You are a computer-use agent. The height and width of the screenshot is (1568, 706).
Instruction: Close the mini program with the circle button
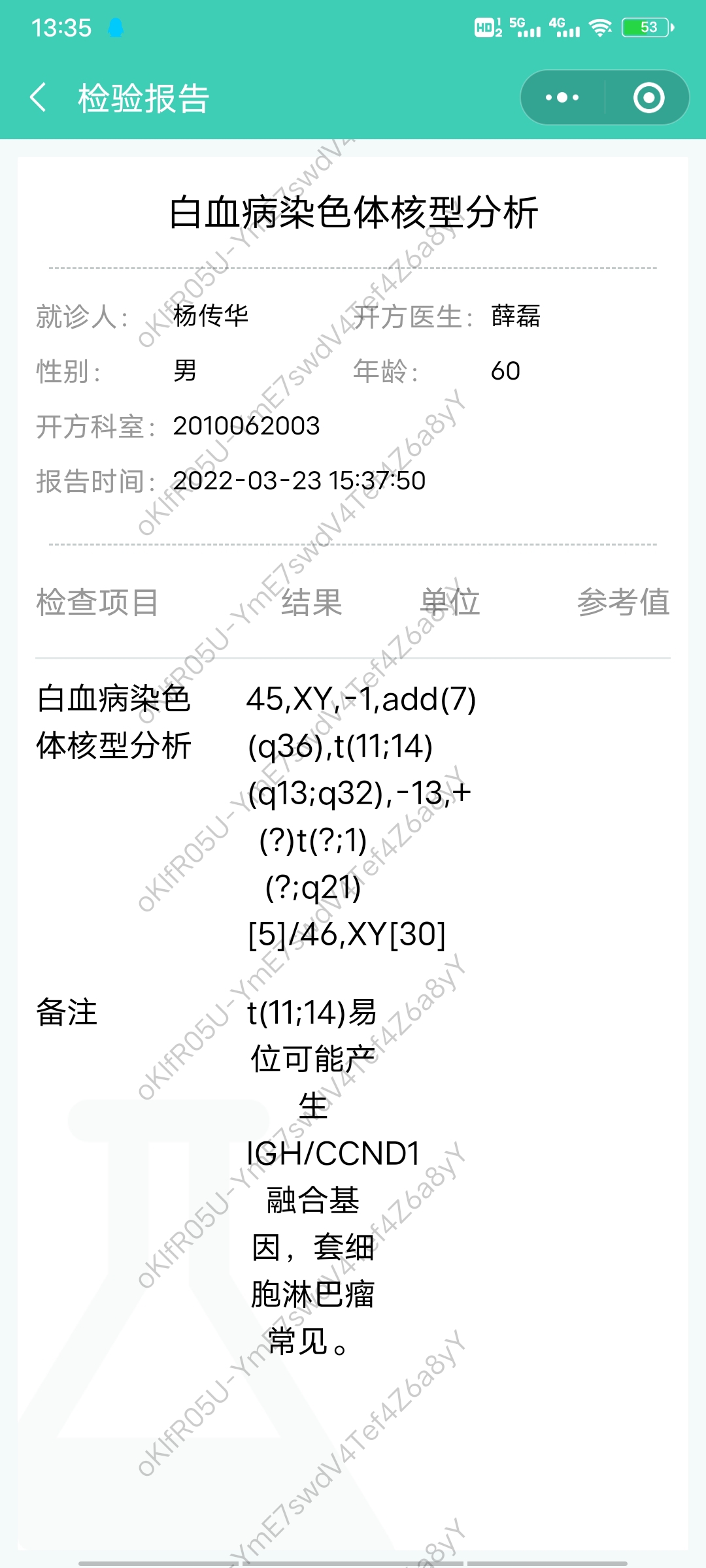pyautogui.click(x=648, y=97)
